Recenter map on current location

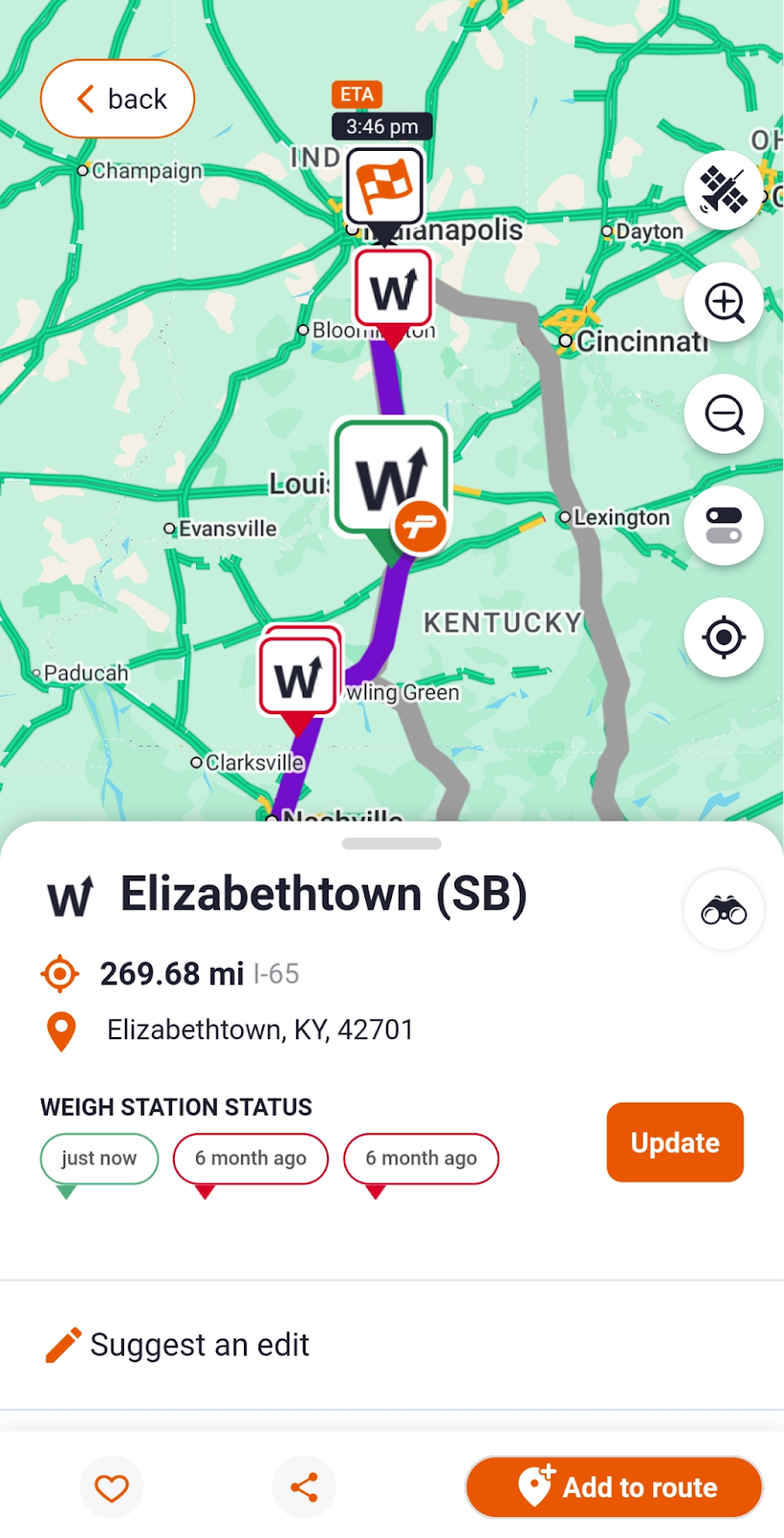click(723, 637)
